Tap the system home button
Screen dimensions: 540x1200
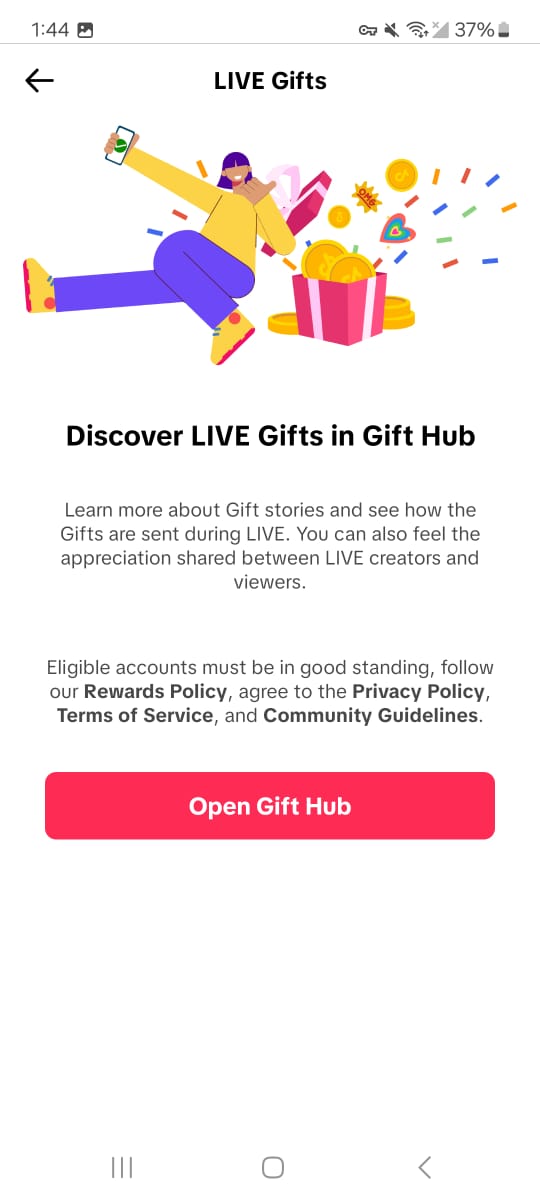pos(272,1167)
